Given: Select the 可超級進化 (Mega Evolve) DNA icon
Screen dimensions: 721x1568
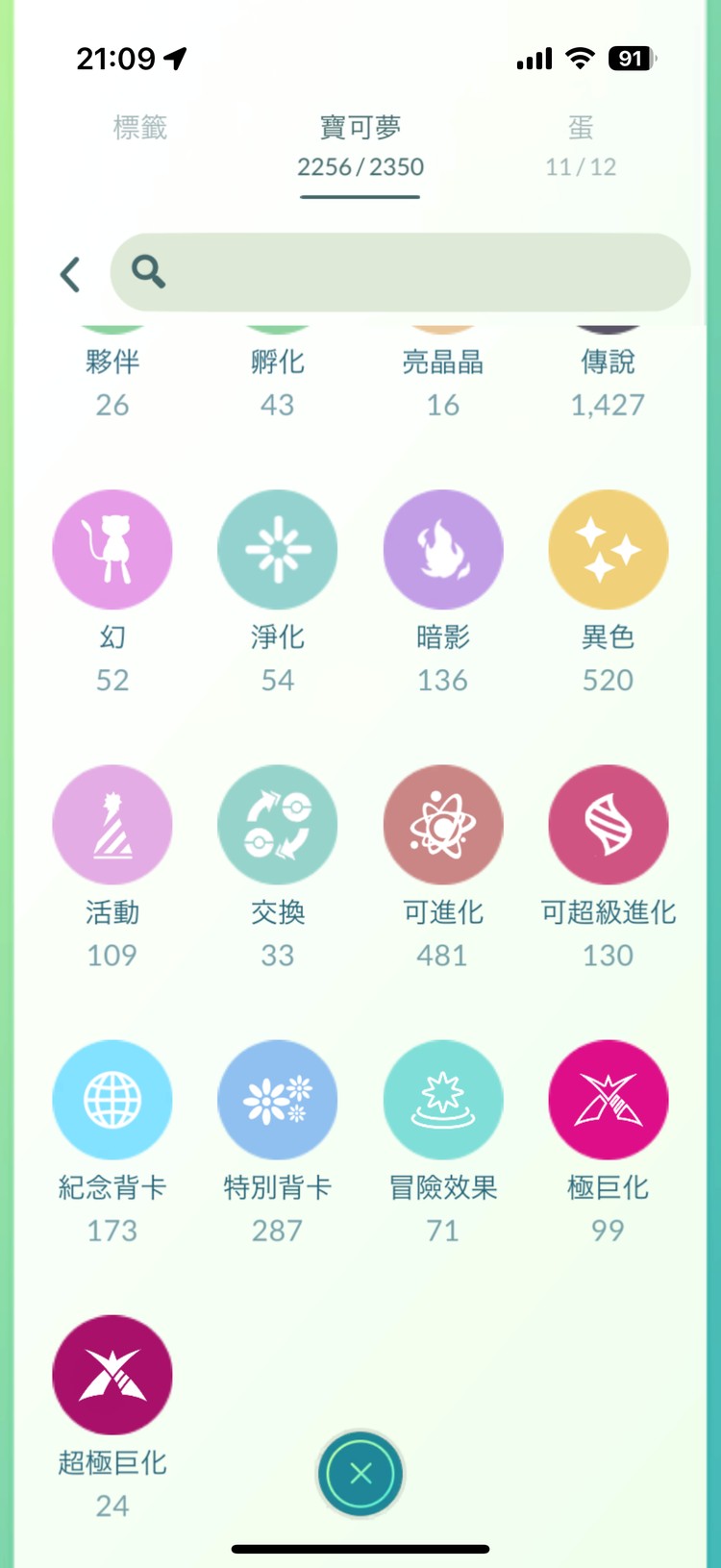Looking at the screenshot, I should (608, 824).
